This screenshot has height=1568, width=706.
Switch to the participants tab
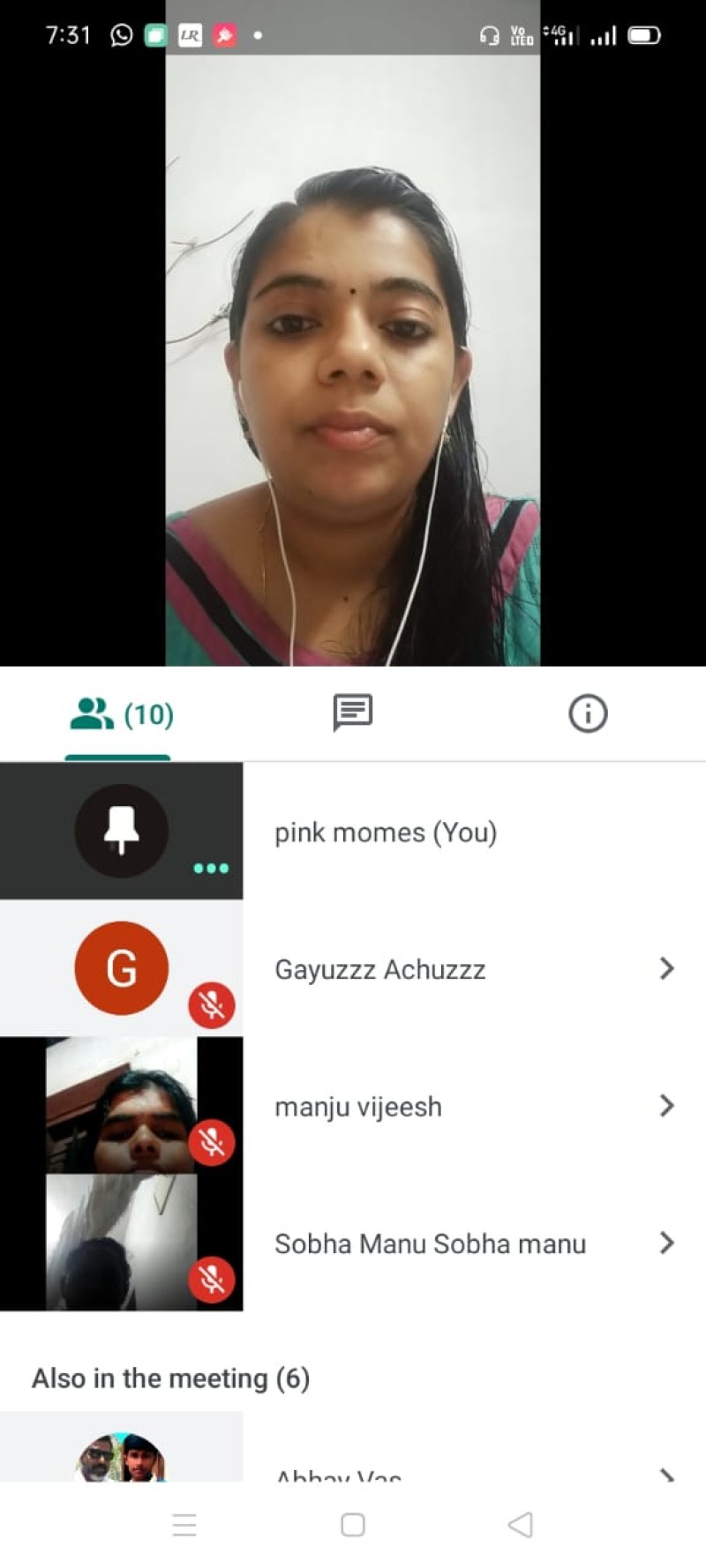point(121,714)
